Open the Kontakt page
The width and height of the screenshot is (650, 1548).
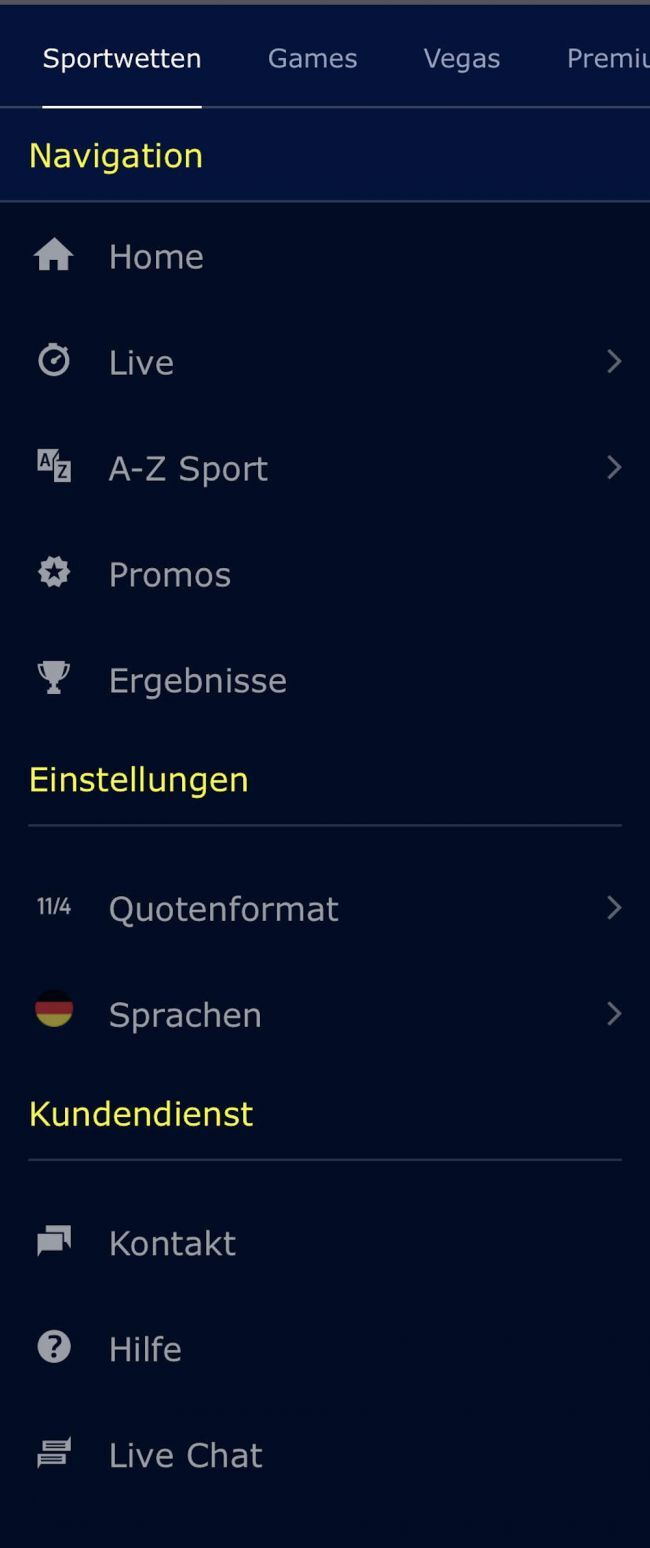point(172,1243)
